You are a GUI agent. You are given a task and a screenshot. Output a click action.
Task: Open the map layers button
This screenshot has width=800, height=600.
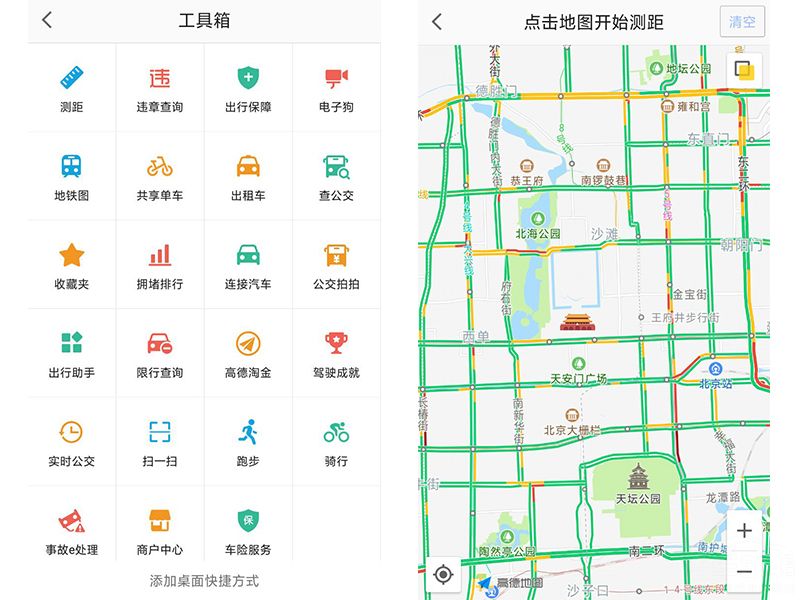743,70
